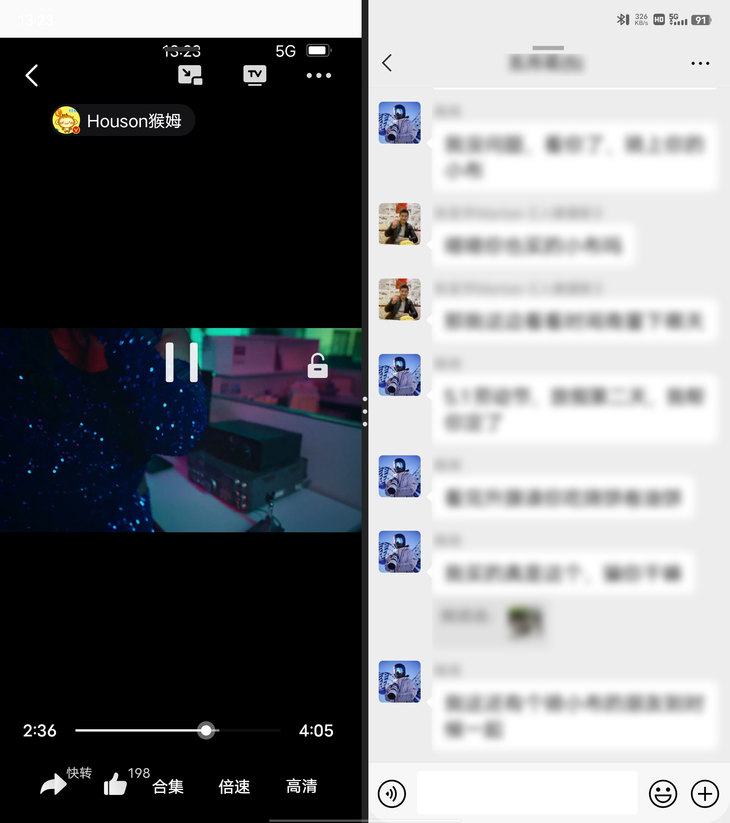
Task: Go back from the chat window
Action: pyautogui.click(x=387, y=63)
